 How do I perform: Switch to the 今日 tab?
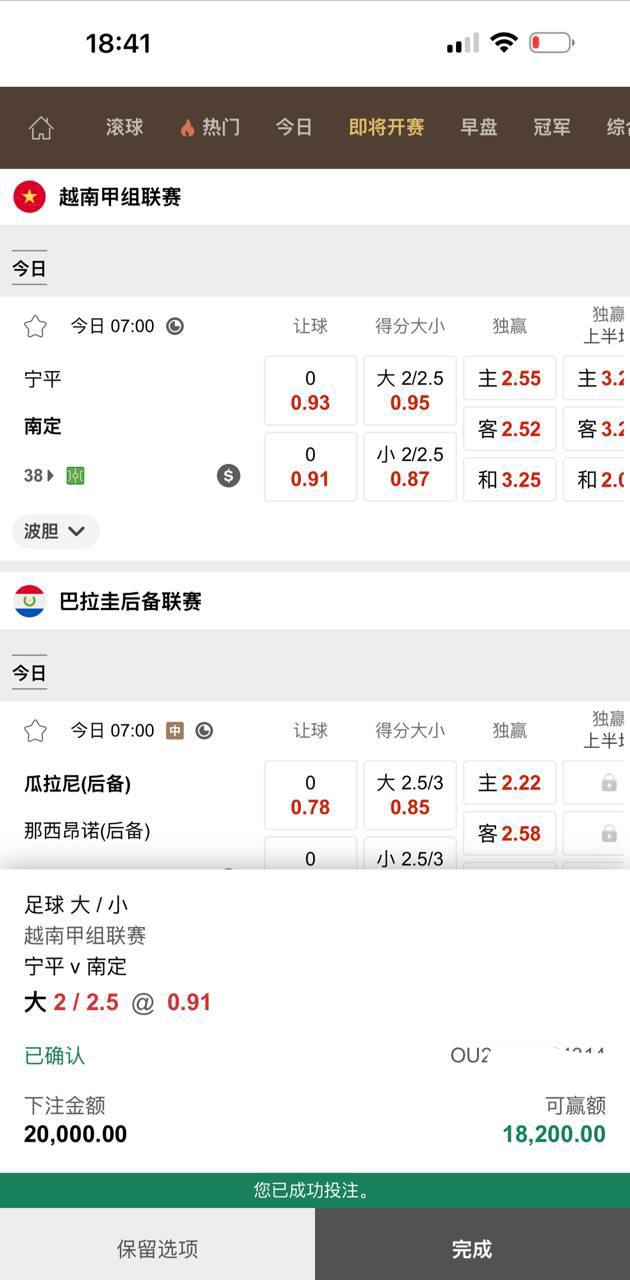pos(294,127)
